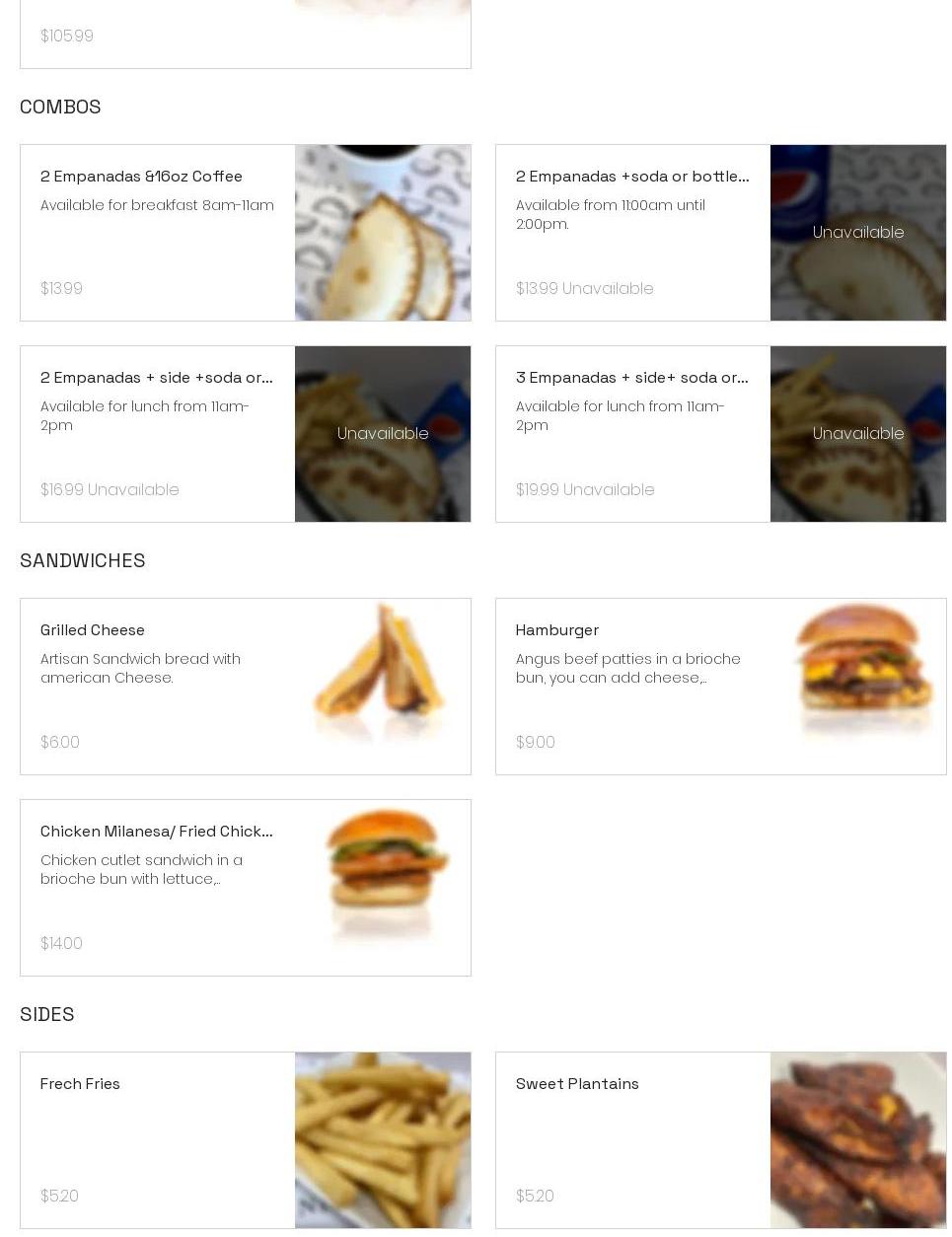Choose the Hamburger menu item

pos(557,630)
